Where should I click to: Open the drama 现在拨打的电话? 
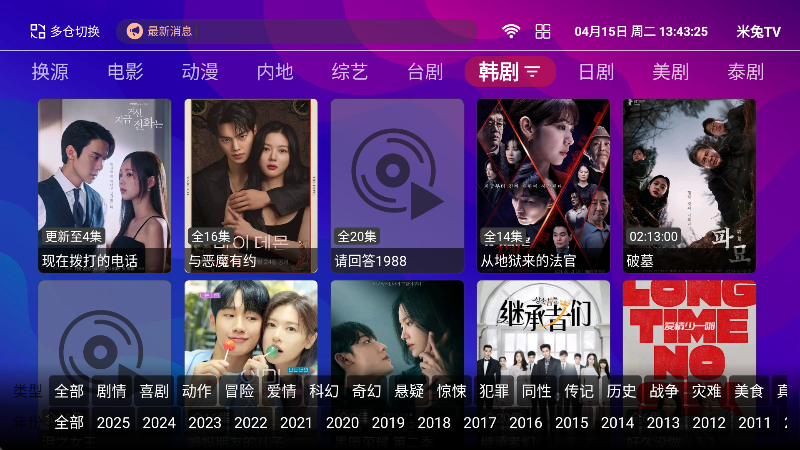click(104, 185)
